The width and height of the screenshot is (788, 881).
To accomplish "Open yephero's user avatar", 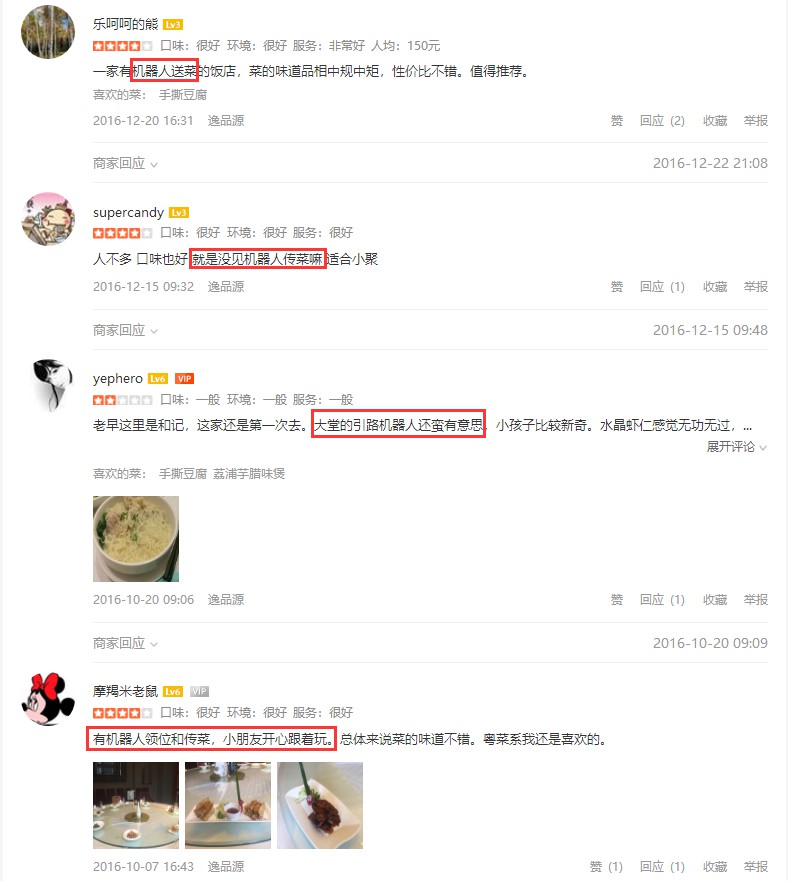I will pyautogui.click(x=48, y=385).
